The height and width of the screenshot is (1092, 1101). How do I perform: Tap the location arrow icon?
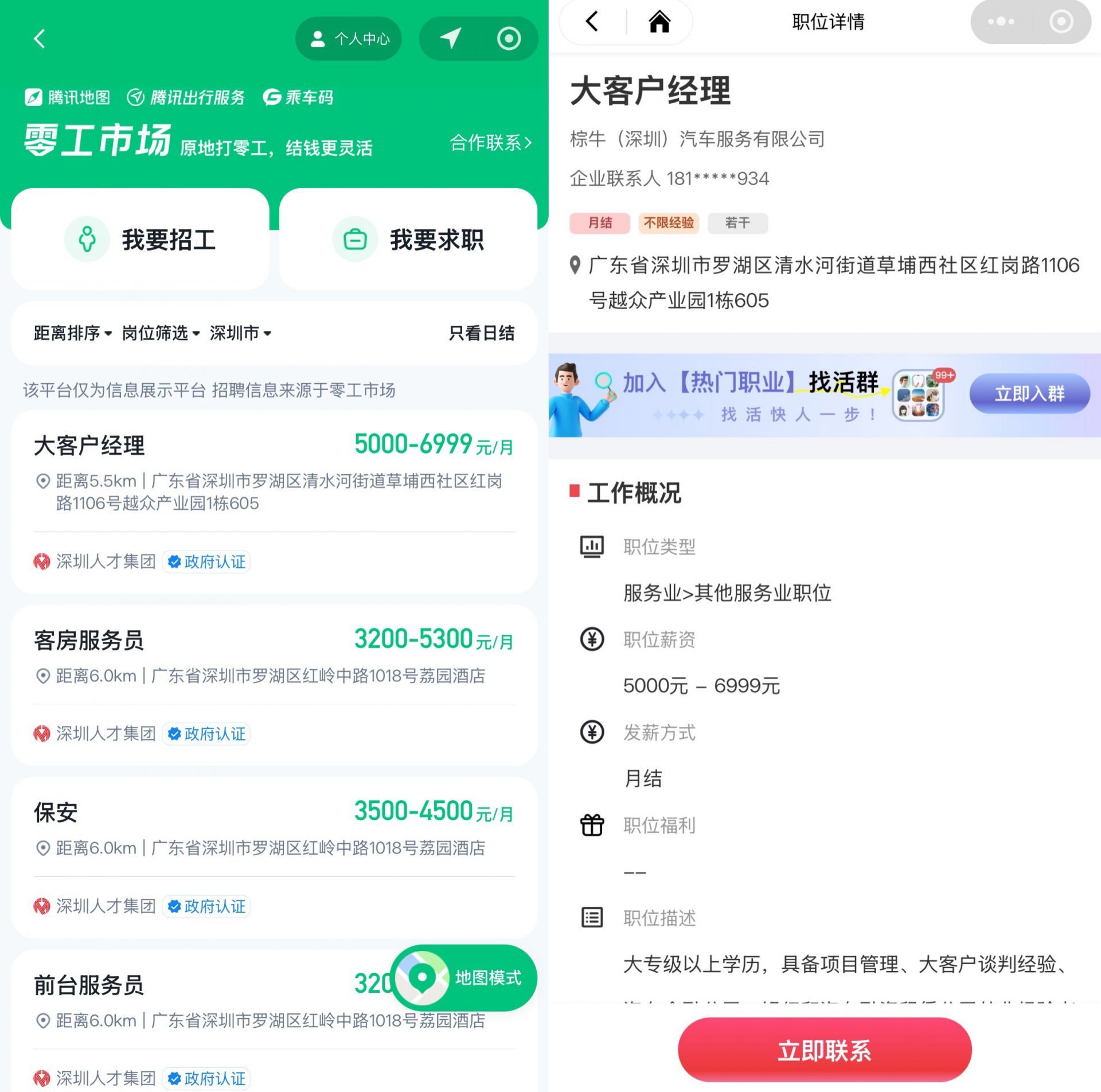click(x=450, y=39)
